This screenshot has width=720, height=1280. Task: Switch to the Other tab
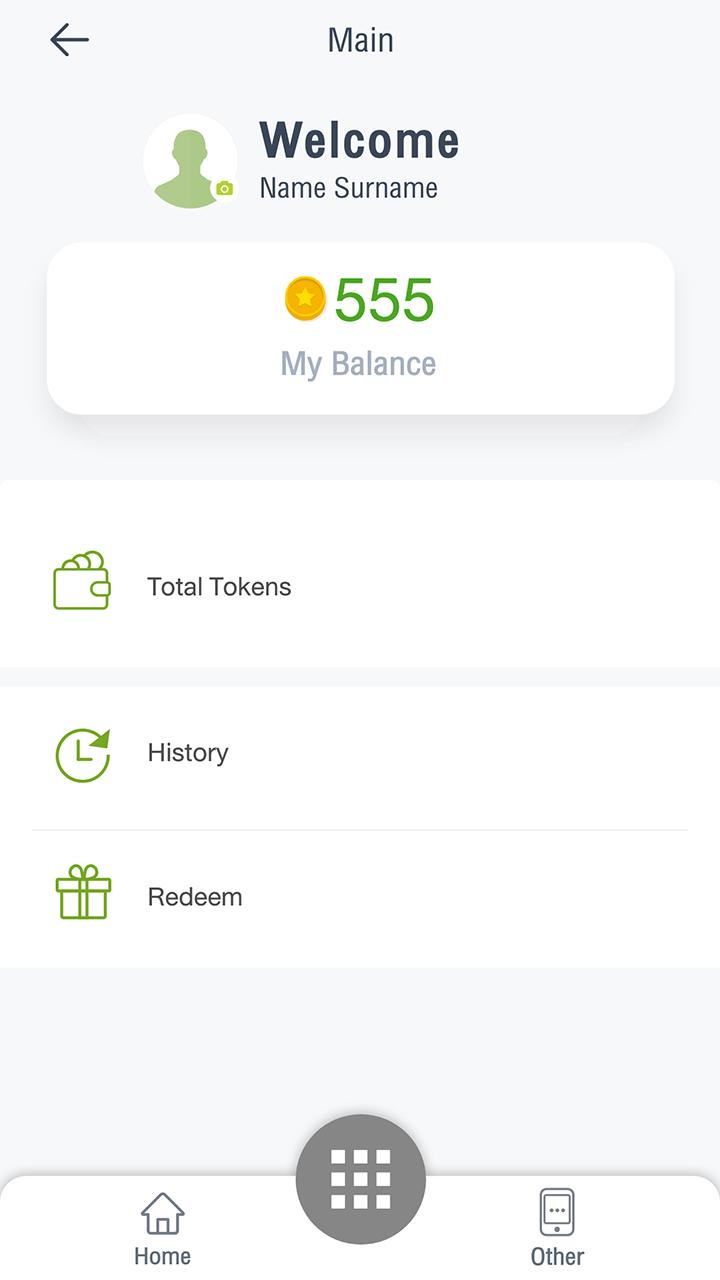(x=557, y=1228)
